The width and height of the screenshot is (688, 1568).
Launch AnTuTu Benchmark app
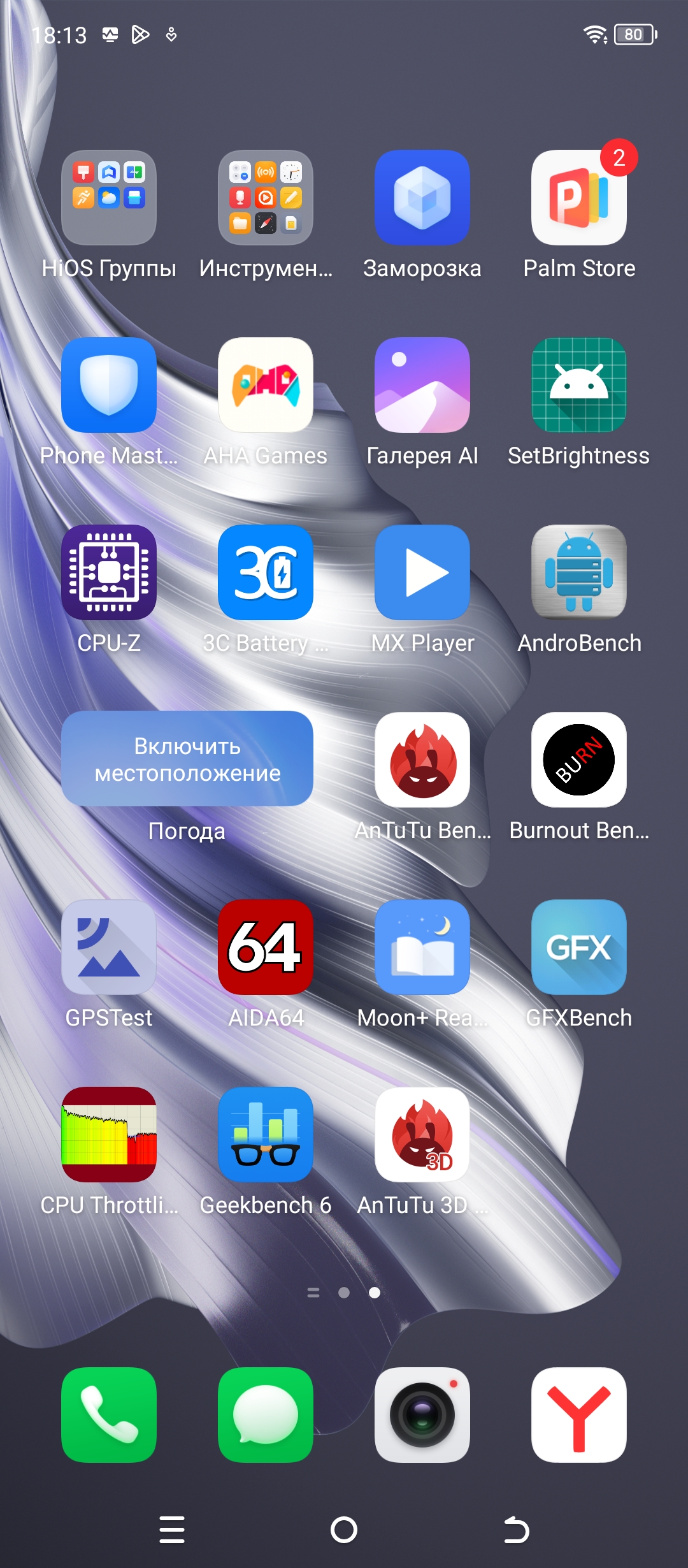[x=422, y=760]
